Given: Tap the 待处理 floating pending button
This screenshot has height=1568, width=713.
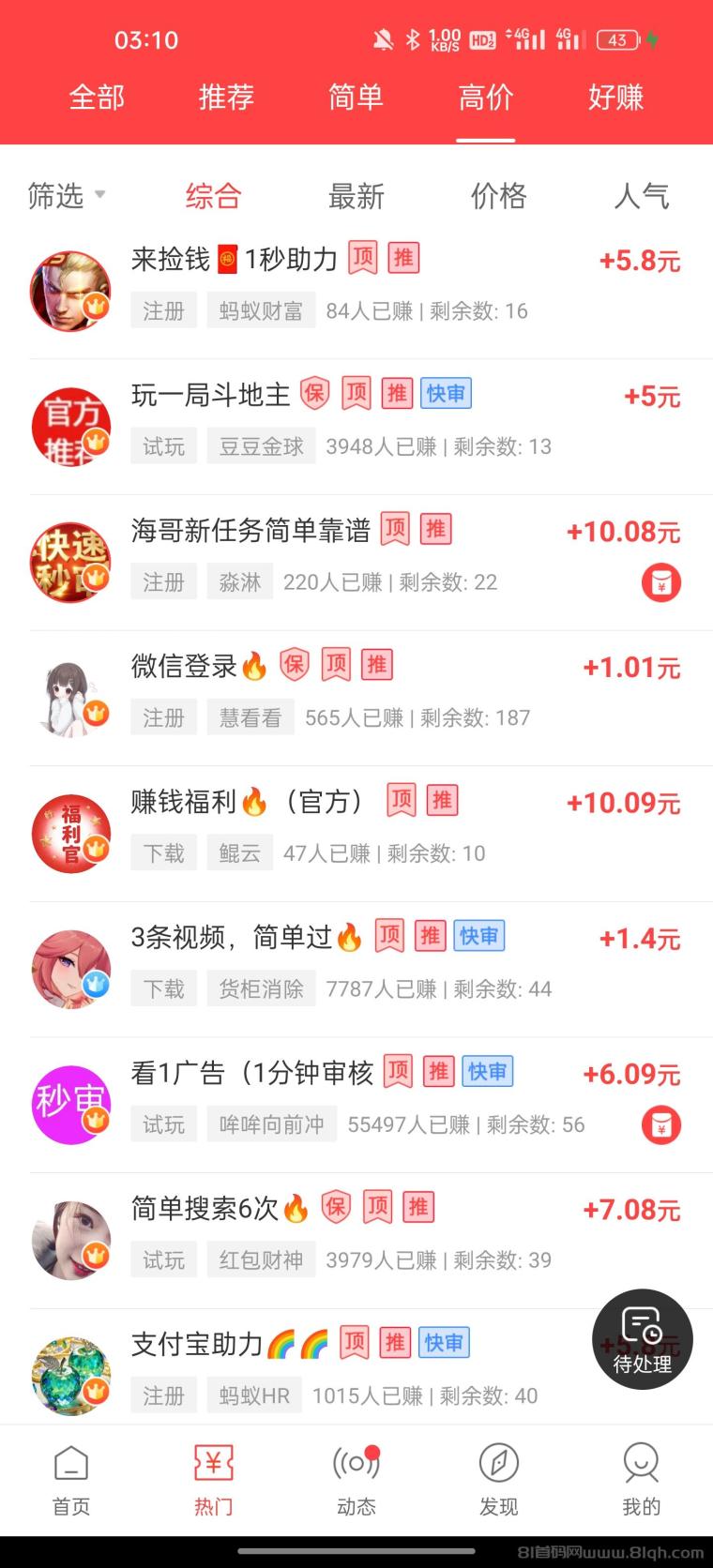Looking at the screenshot, I should (642, 1339).
